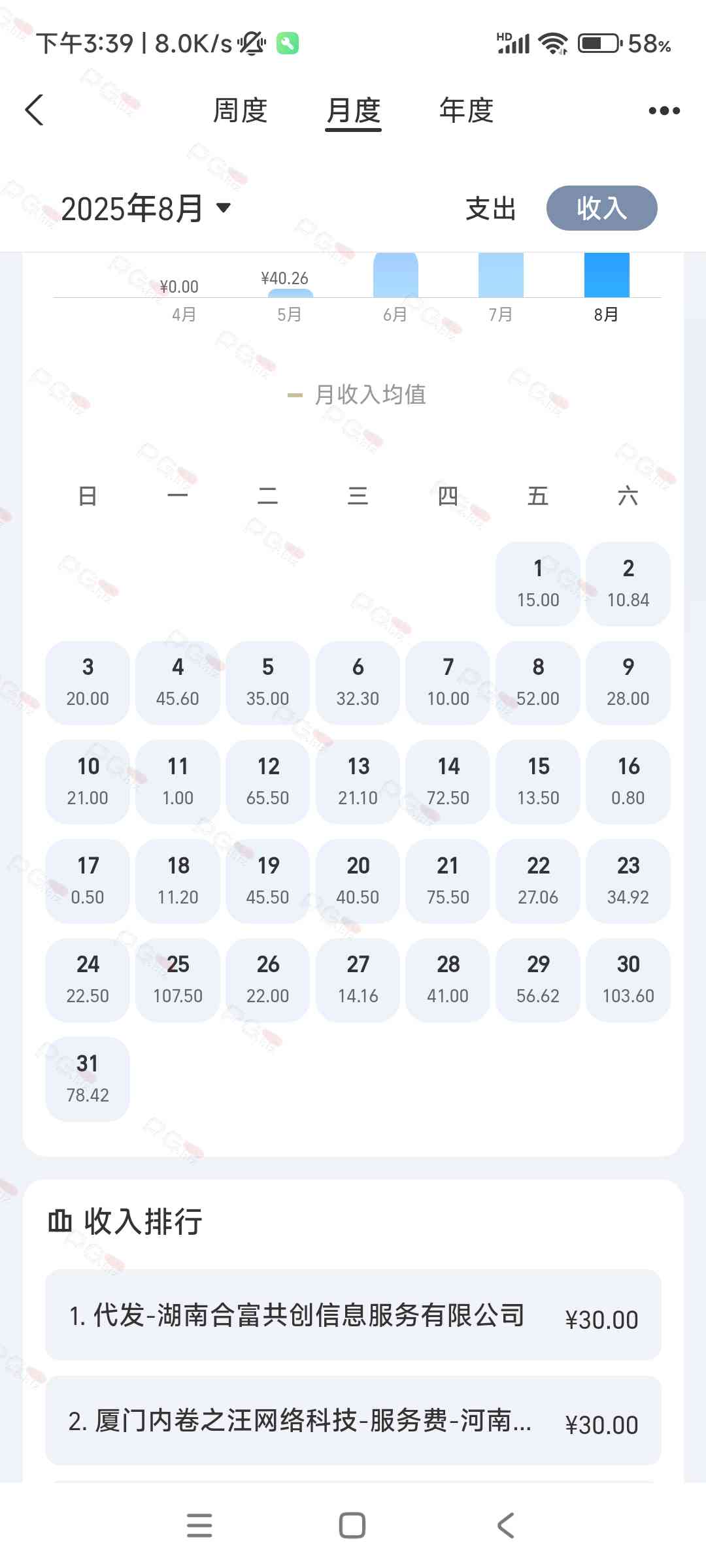
Task: Open the three-dot overflow menu
Action: coord(664,110)
